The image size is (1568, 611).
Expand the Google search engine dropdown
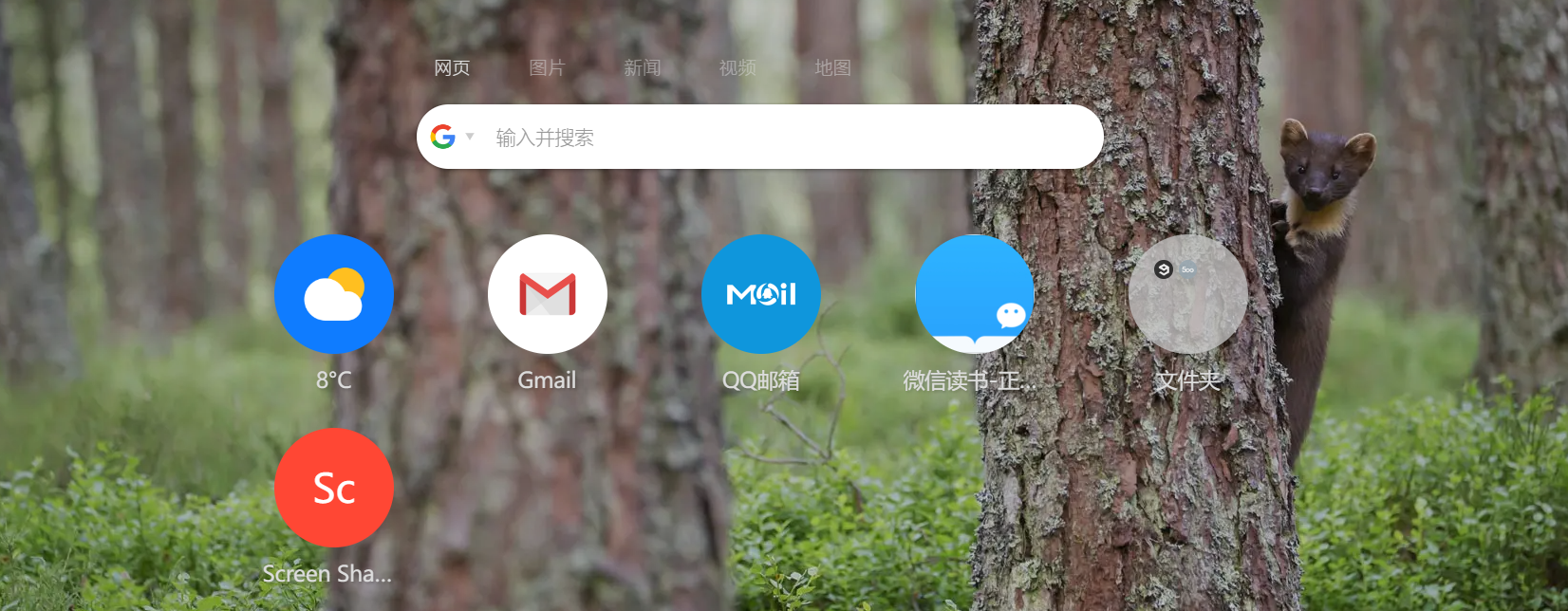[x=469, y=137]
